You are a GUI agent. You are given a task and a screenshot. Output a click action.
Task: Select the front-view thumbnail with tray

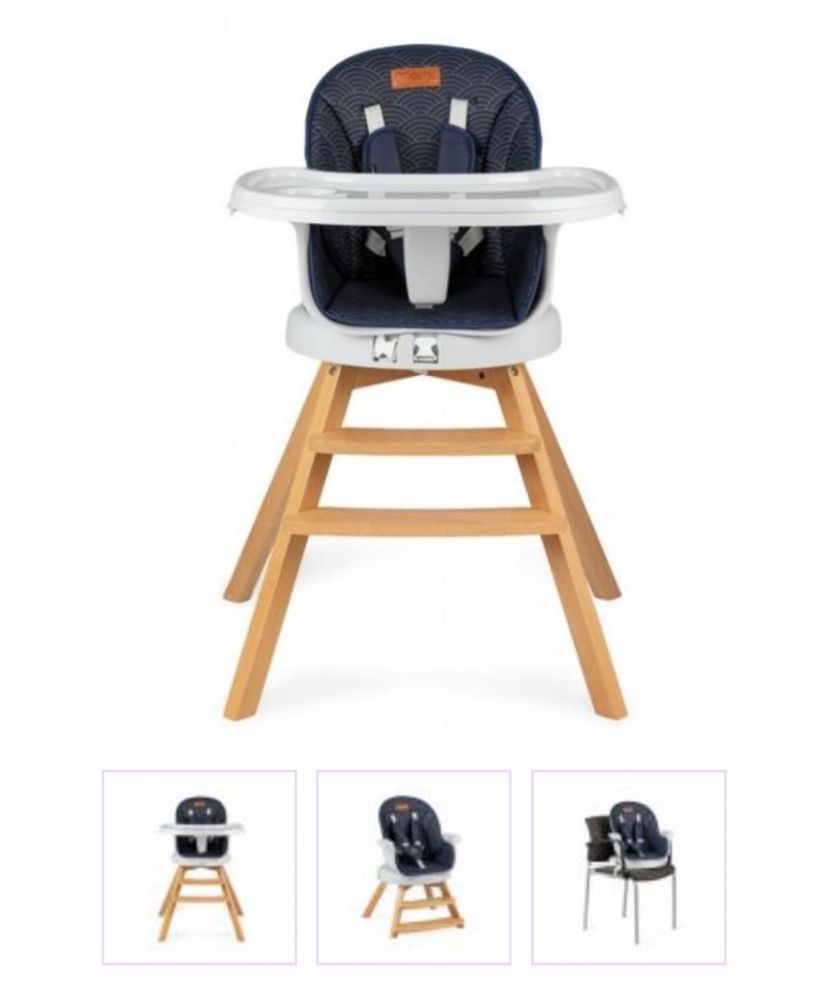[199, 866]
